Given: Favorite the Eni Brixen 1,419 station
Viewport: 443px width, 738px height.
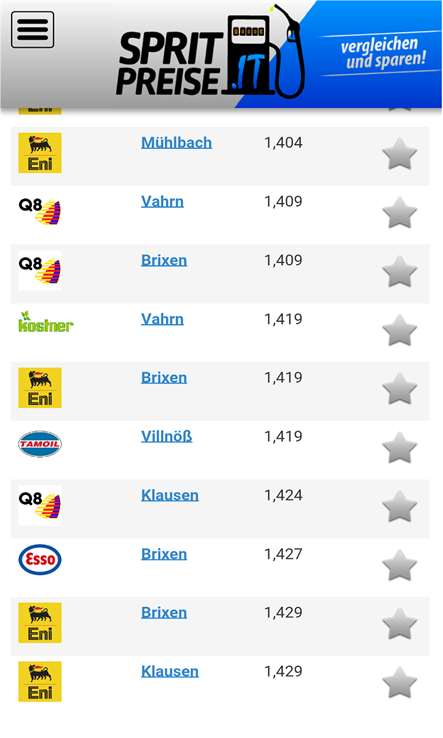Looking at the screenshot, I should pyautogui.click(x=400, y=389).
